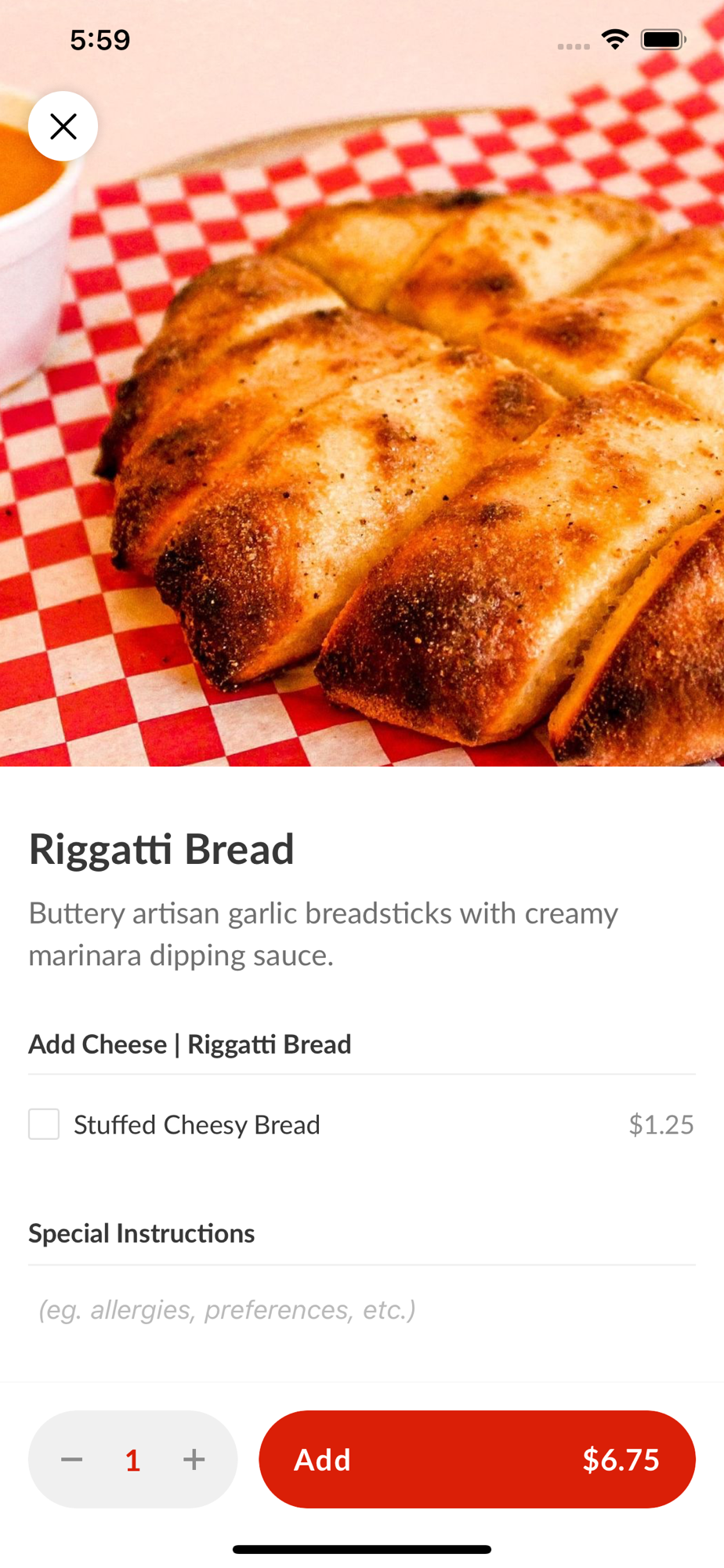
Task: Tap the Special Instructions text field
Action: point(362,1310)
